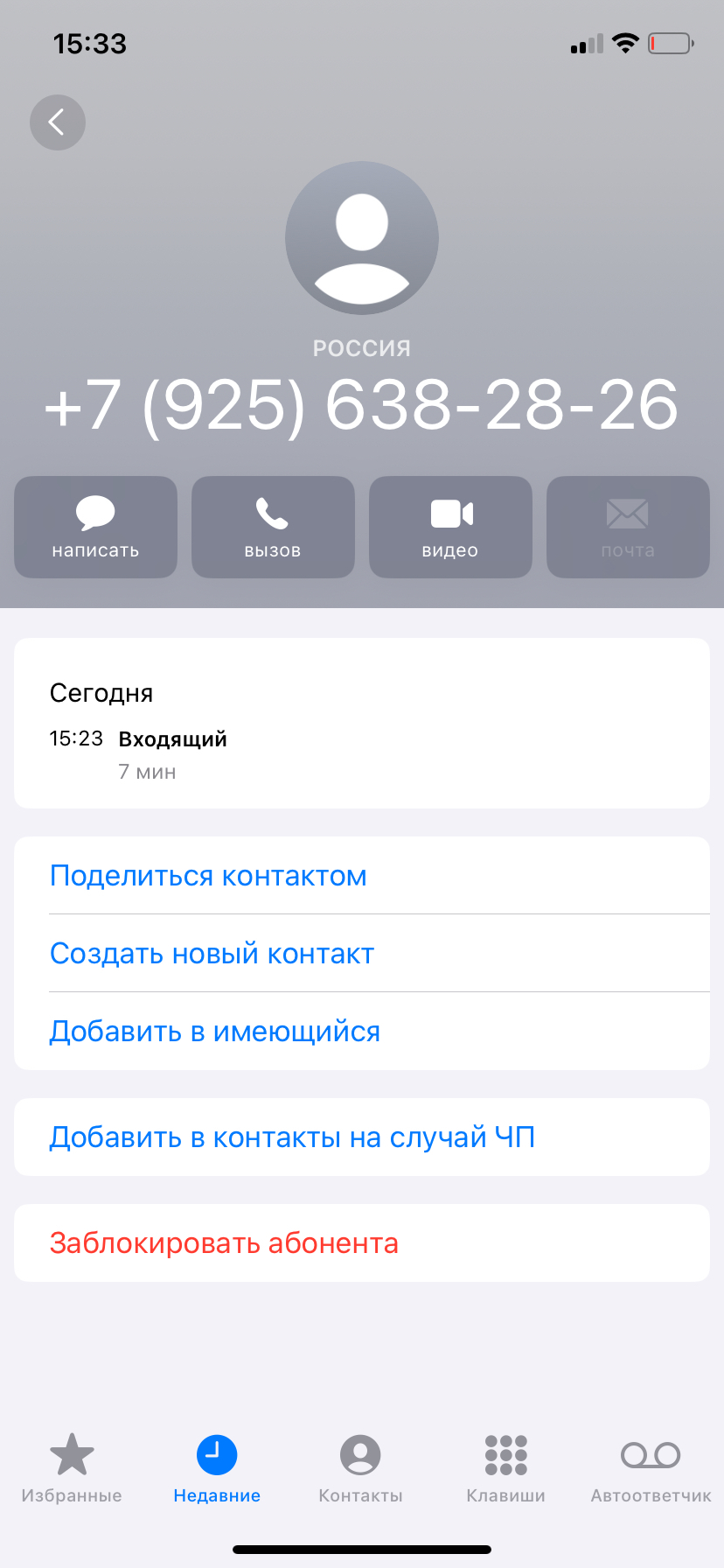Image resolution: width=724 pixels, height=1568 pixels.
Task: Start a call with вызов button
Action: [x=273, y=527]
